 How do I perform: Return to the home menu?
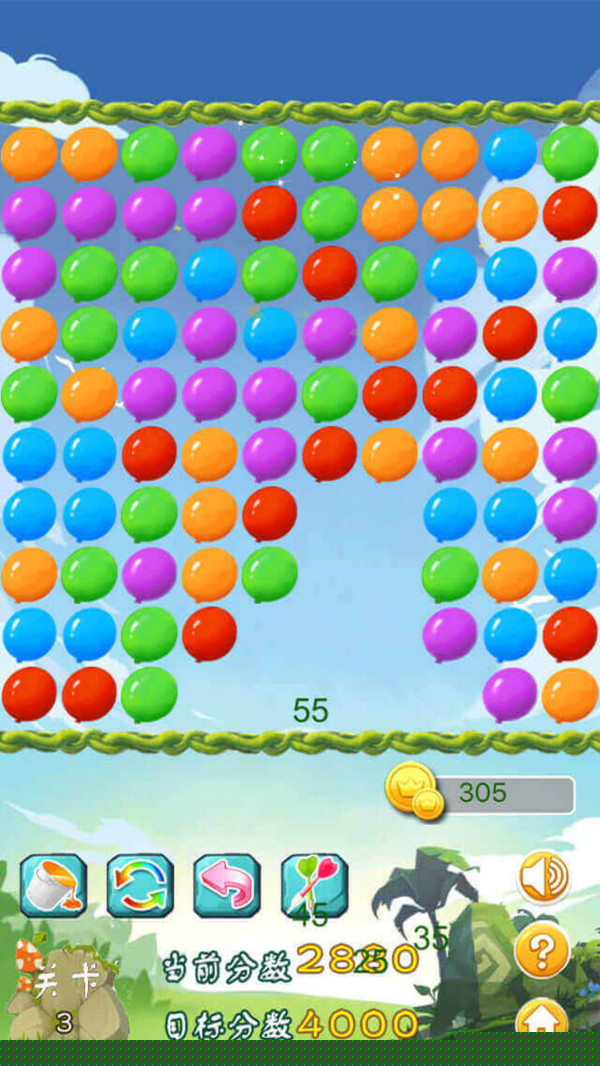pyautogui.click(x=543, y=1018)
